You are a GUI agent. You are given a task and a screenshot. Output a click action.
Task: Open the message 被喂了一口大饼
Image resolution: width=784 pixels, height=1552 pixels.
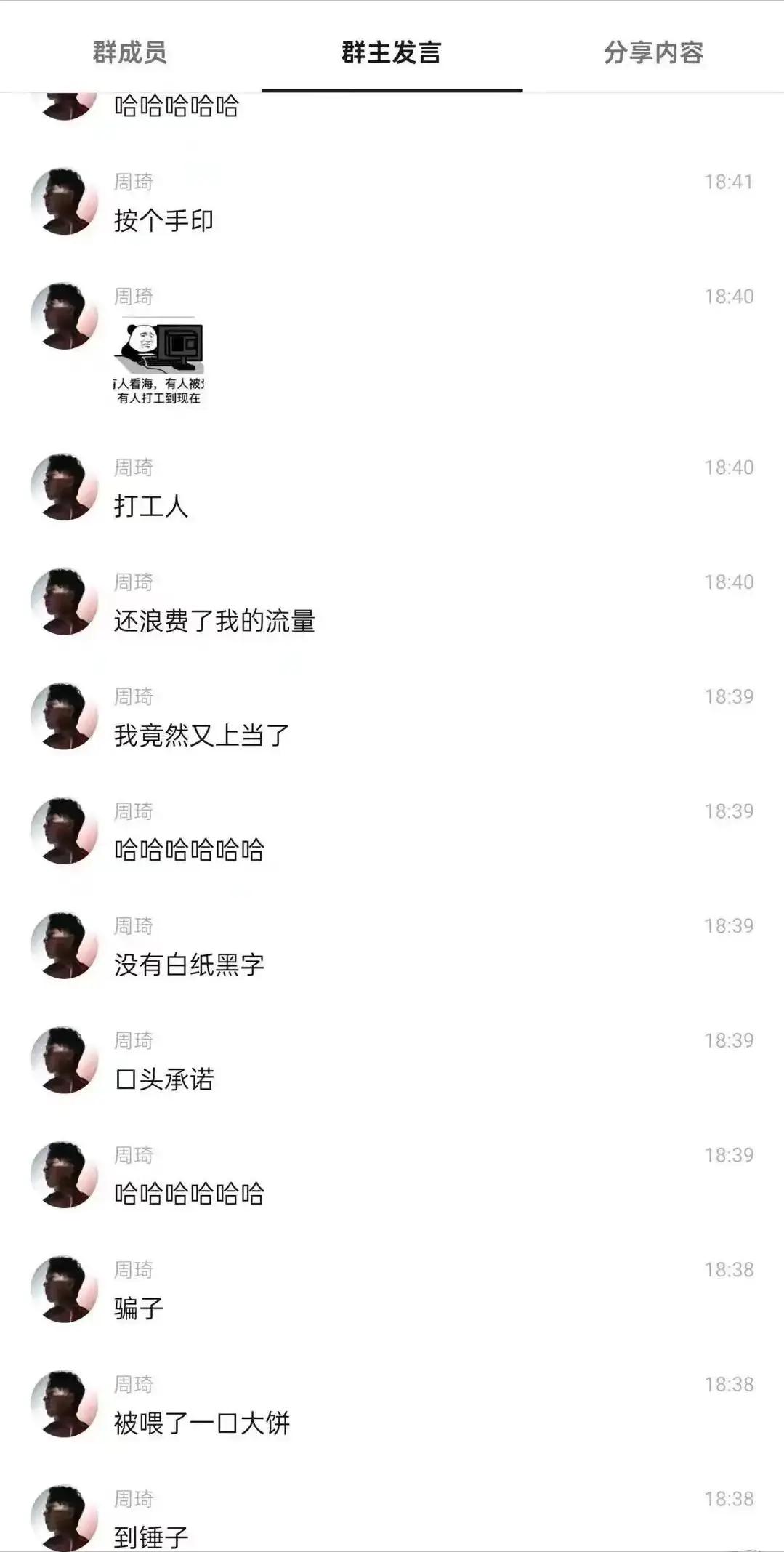click(201, 1423)
